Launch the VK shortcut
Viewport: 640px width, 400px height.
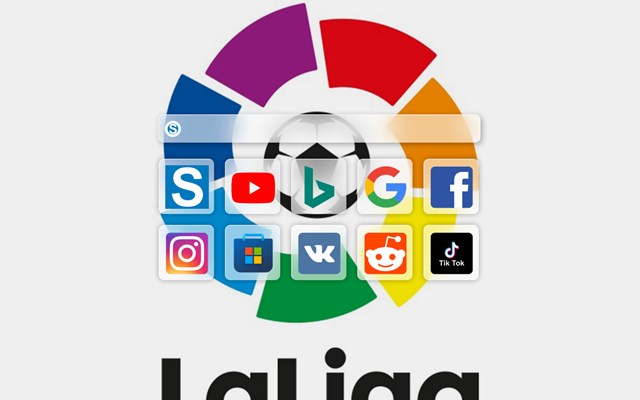click(x=318, y=253)
